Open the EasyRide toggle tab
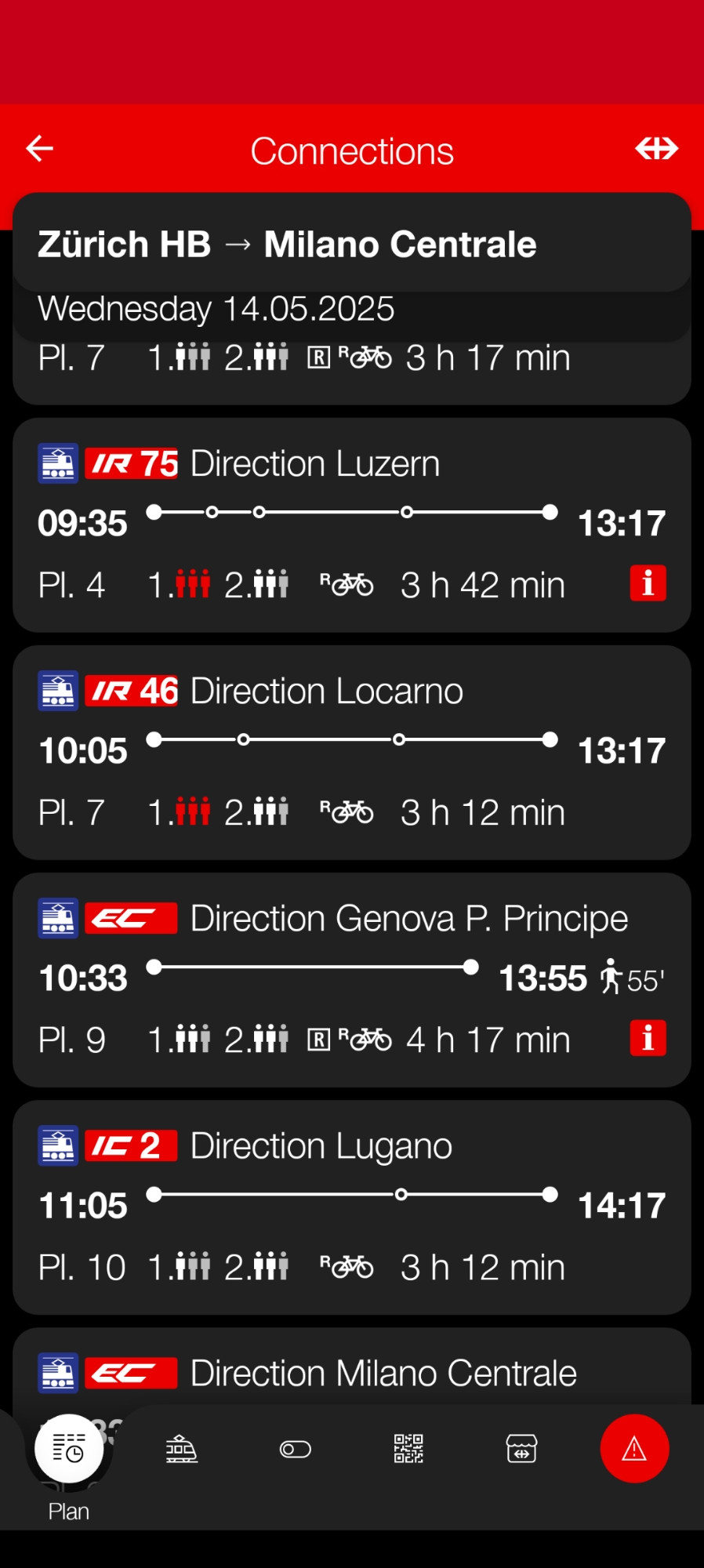The width and height of the screenshot is (704, 1568). [x=296, y=1449]
